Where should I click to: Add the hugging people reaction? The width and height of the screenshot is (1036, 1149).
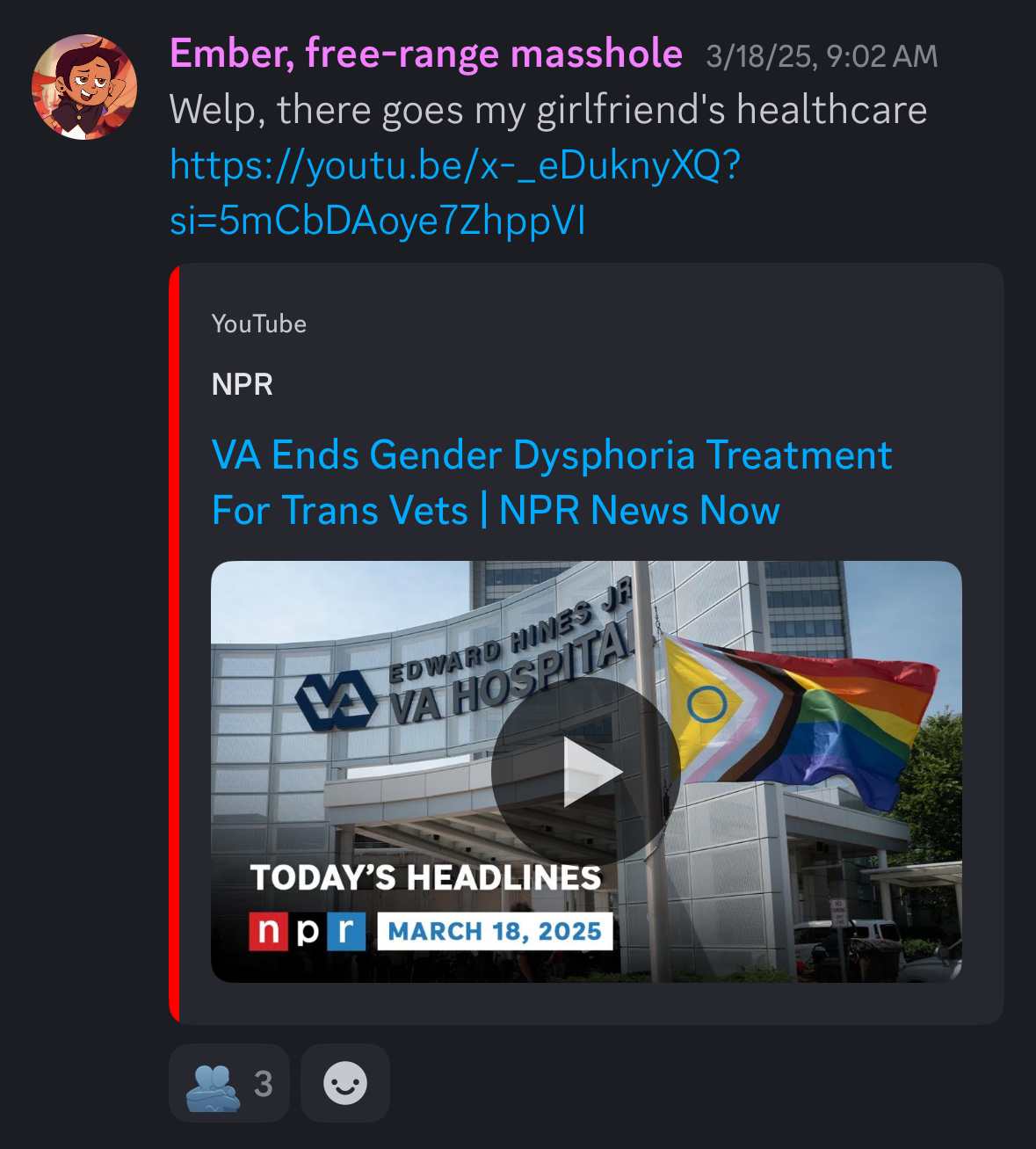[229, 1083]
